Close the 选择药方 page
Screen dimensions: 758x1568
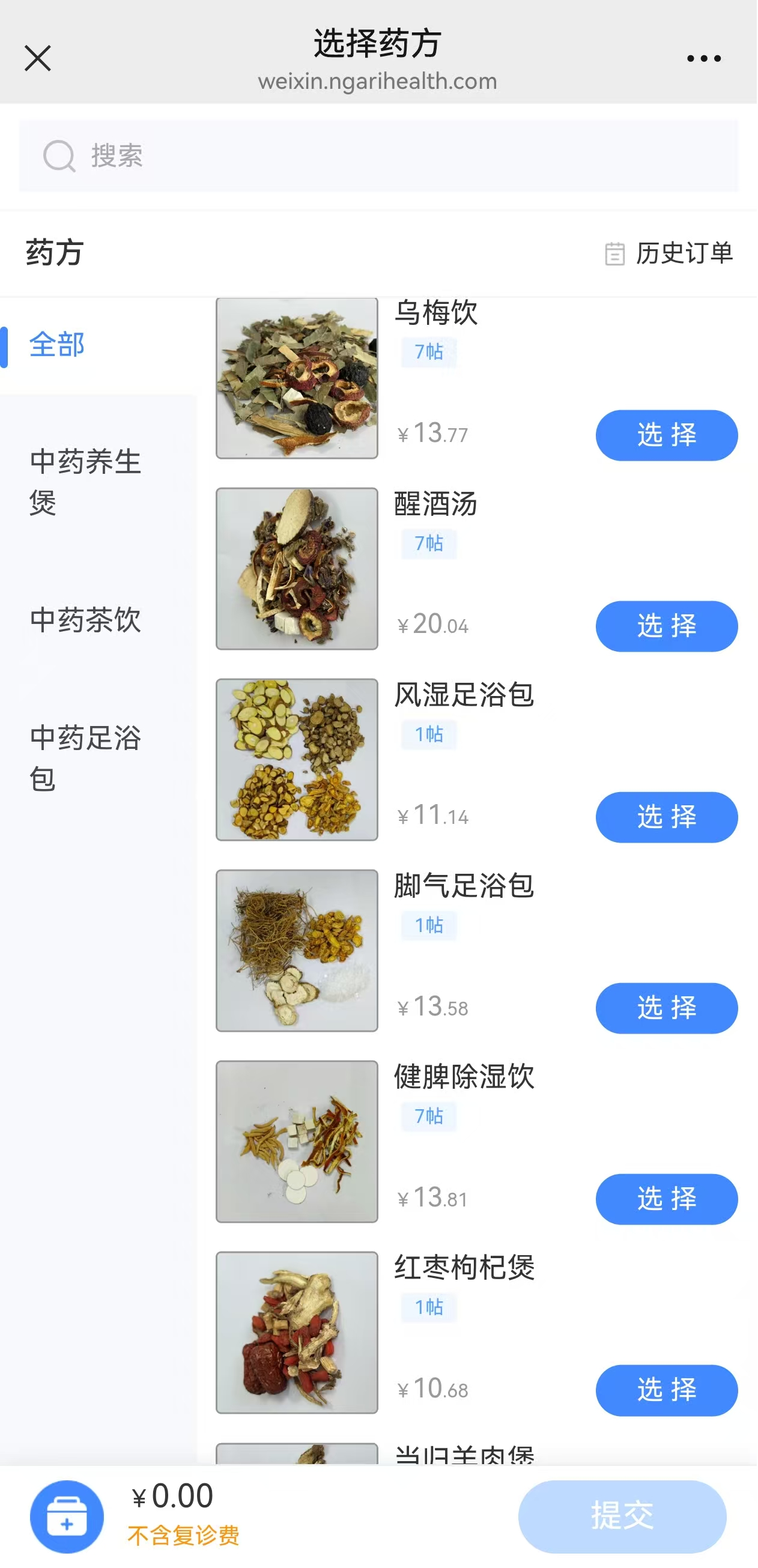tap(38, 58)
